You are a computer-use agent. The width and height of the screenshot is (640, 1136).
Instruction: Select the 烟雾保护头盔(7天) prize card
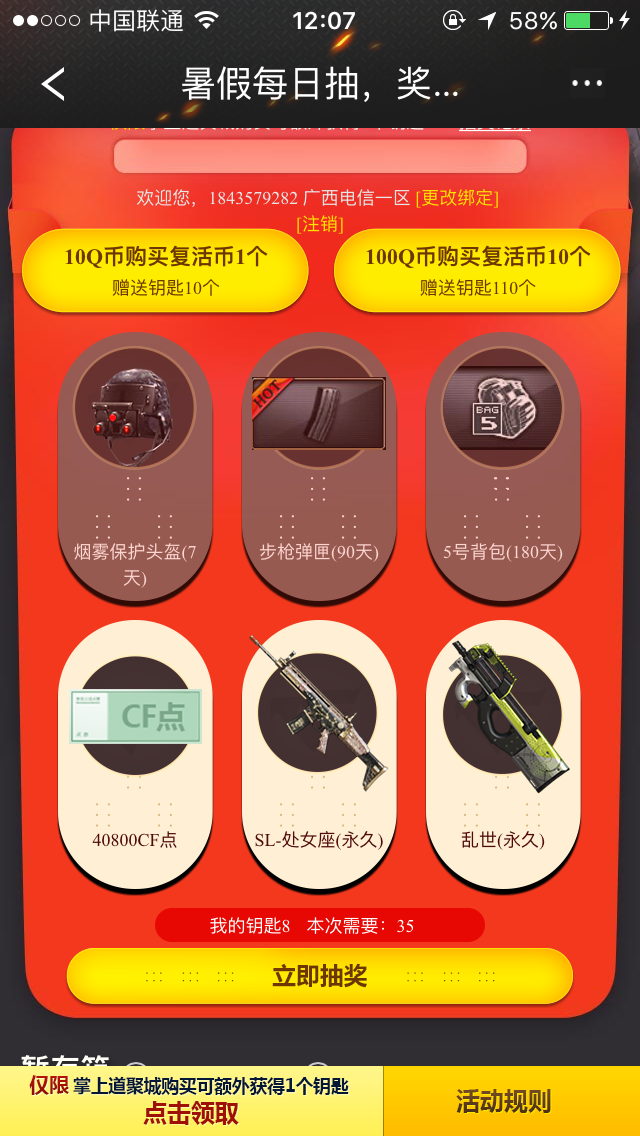[x=135, y=468]
